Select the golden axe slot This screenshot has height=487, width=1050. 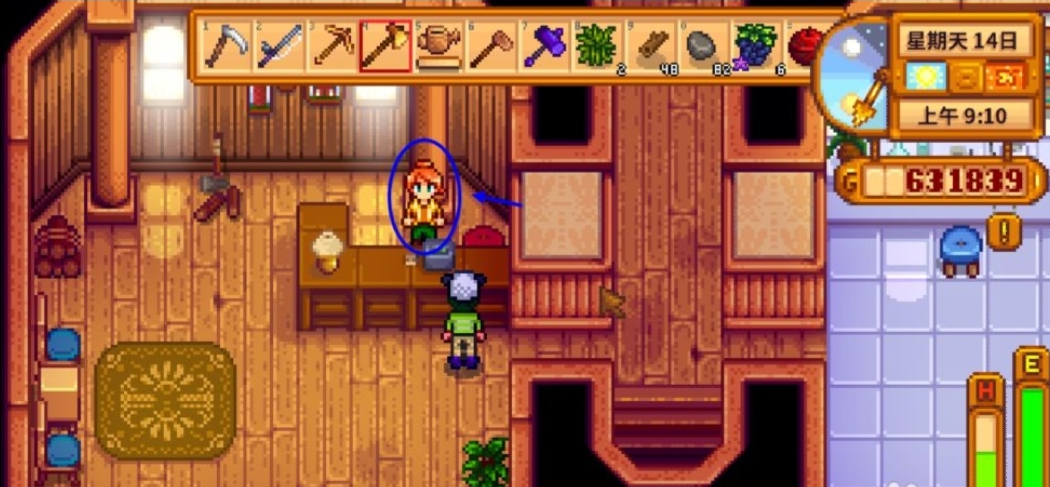(x=386, y=46)
